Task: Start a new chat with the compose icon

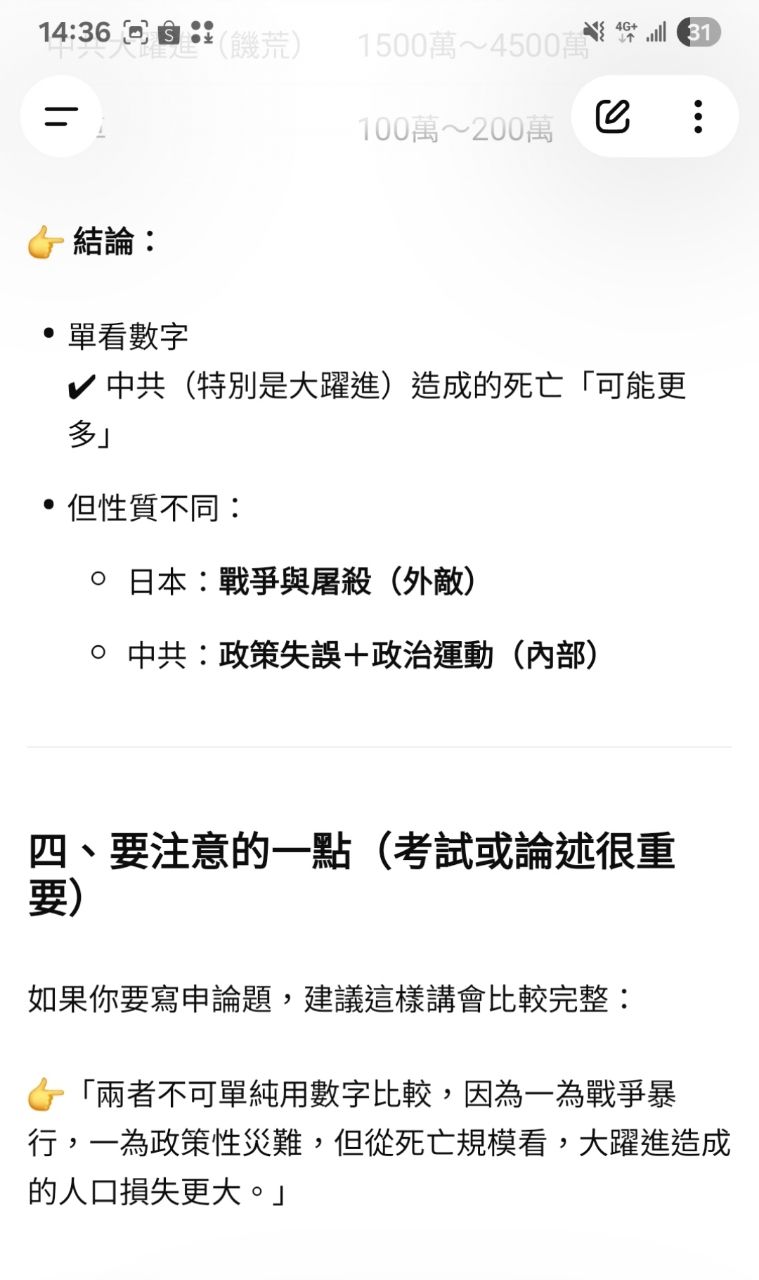Action: coord(613,116)
